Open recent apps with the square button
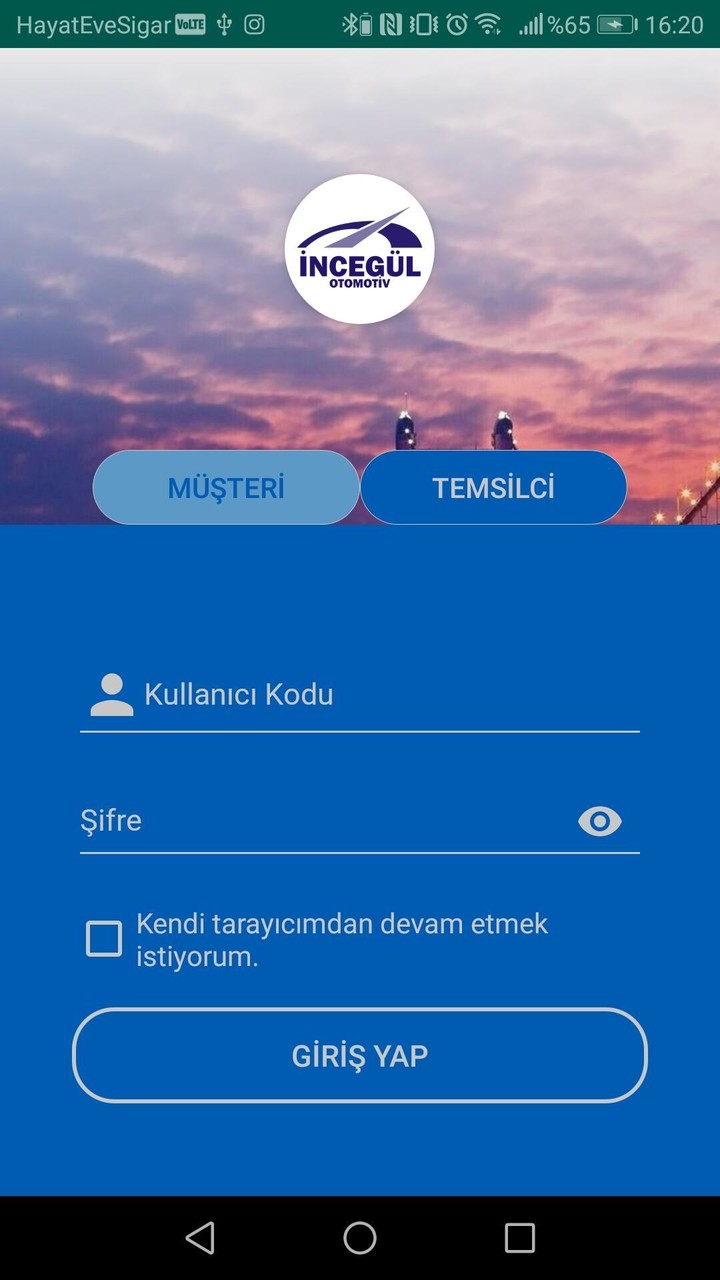The height and width of the screenshot is (1280, 720). (x=519, y=1238)
